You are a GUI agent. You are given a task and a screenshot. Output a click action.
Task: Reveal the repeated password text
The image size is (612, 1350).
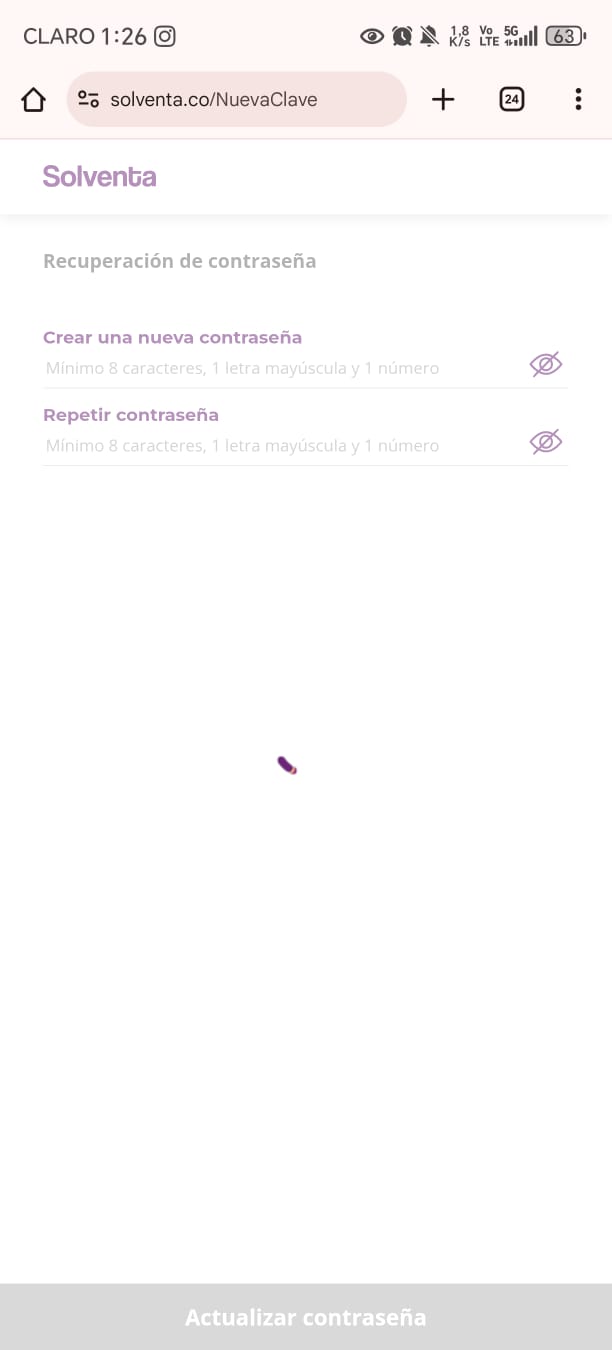pyautogui.click(x=545, y=442)
